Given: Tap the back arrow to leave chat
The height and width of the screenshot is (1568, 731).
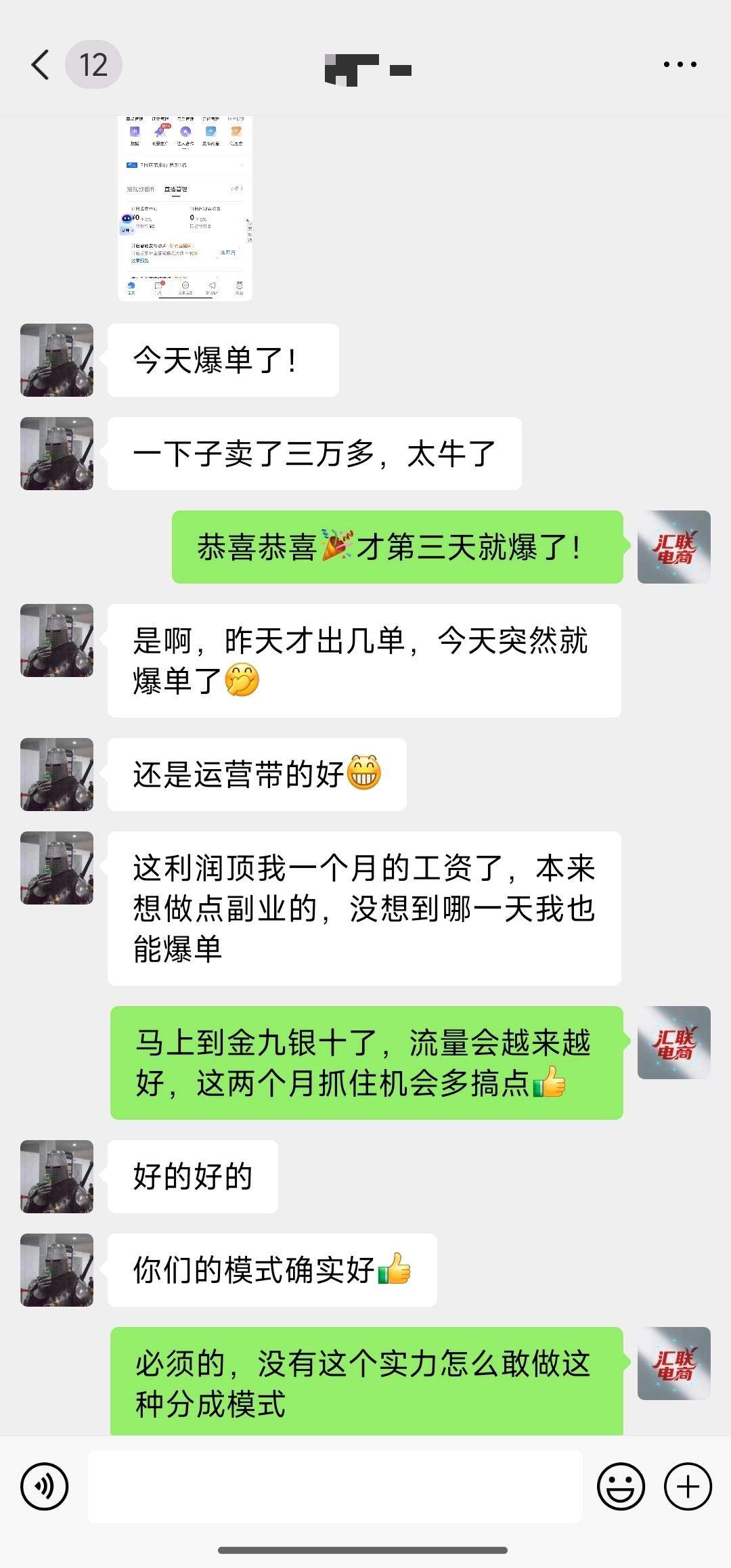Looking at the screenshot, I should tap(39, 64).
